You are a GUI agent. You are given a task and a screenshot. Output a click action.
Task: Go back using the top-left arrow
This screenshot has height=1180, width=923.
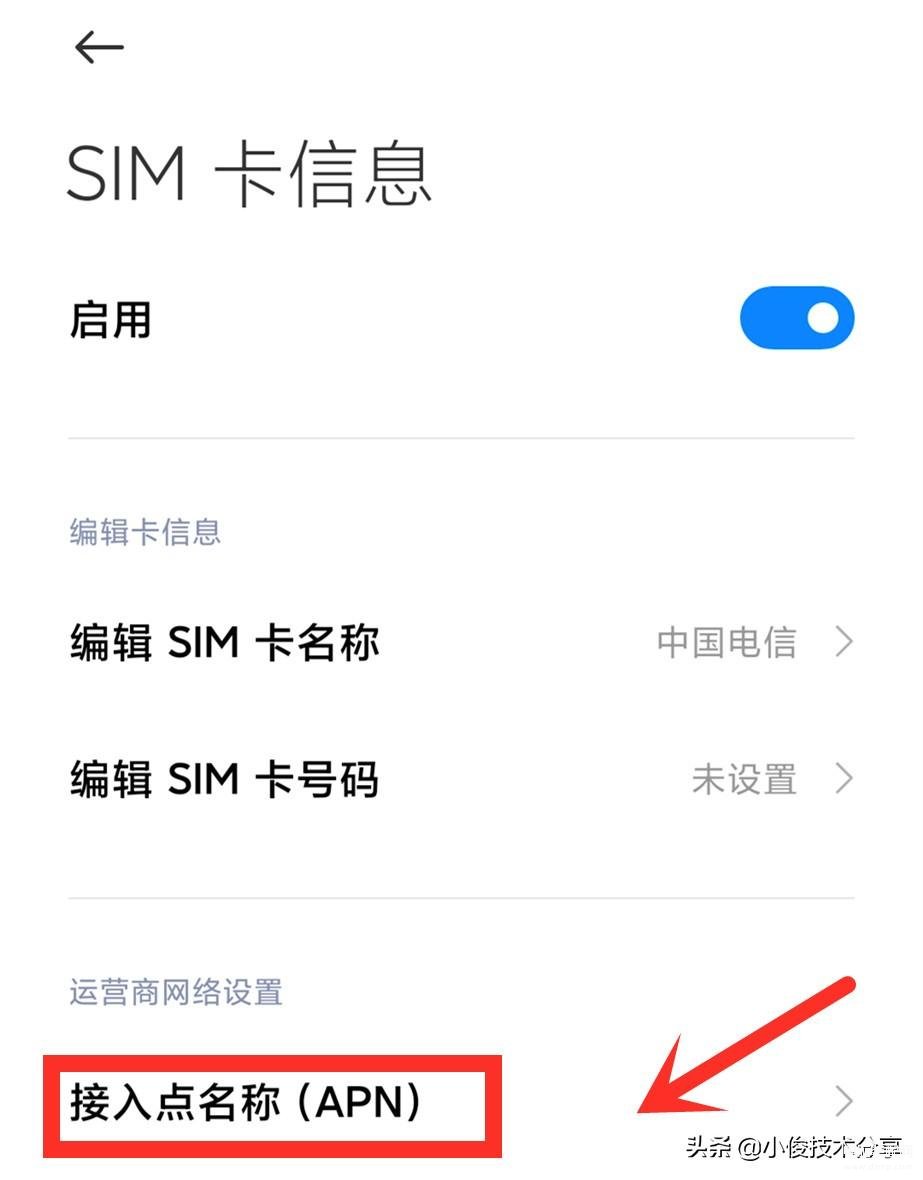tap(99, 47)
